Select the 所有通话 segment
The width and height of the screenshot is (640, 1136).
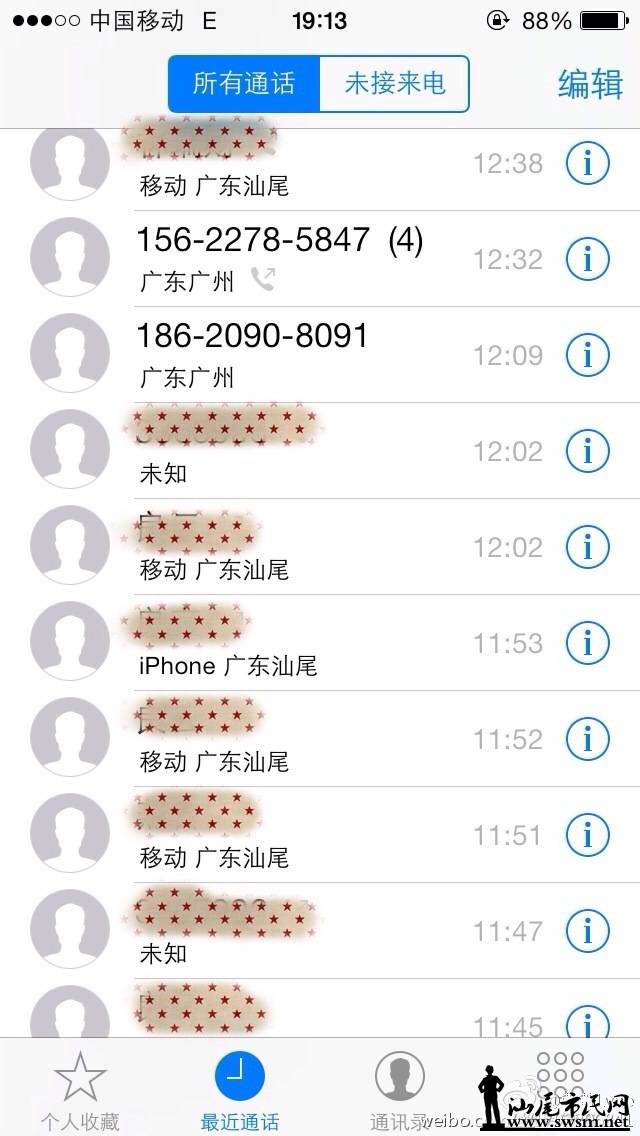pyautogui.click(x=244, y=83)
